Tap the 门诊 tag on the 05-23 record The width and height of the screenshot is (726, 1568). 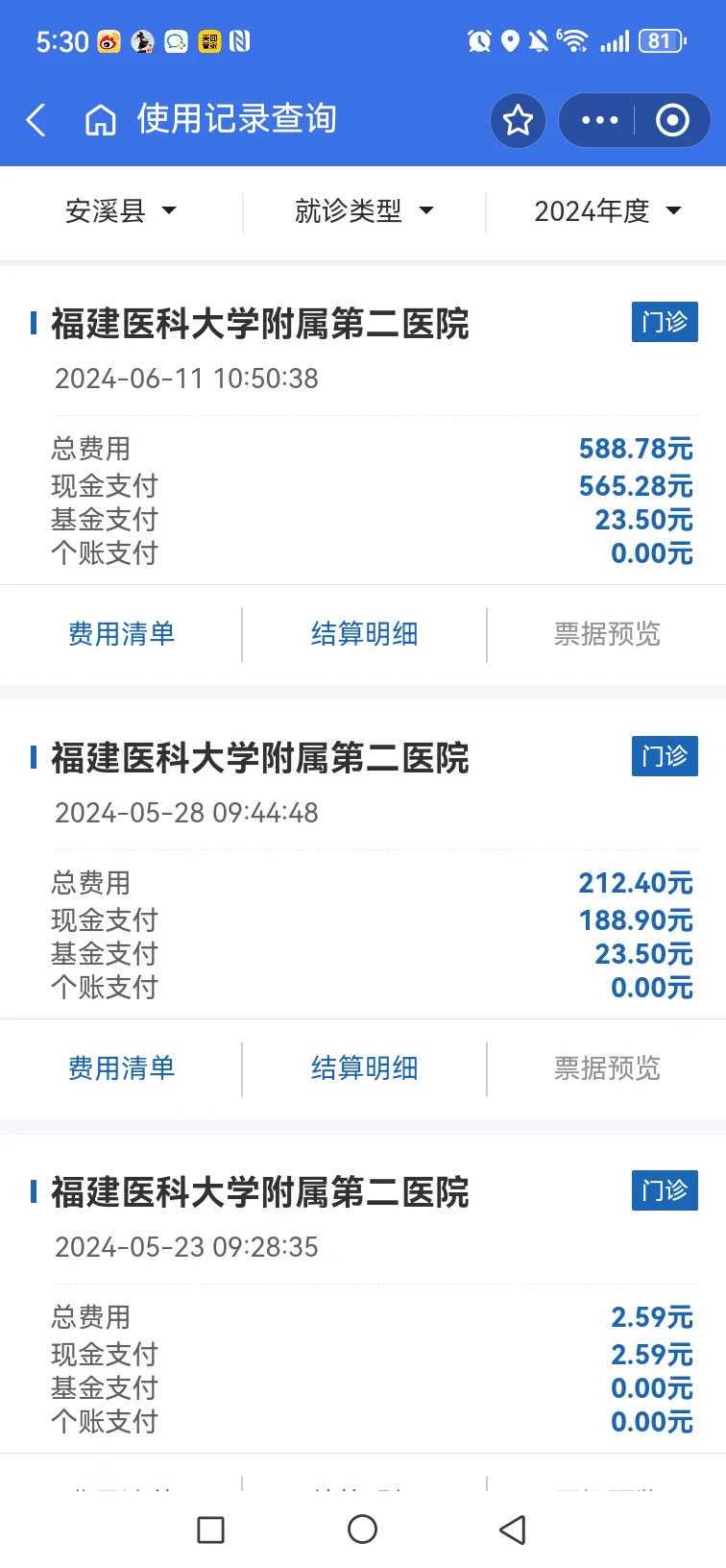[664, 1191]
